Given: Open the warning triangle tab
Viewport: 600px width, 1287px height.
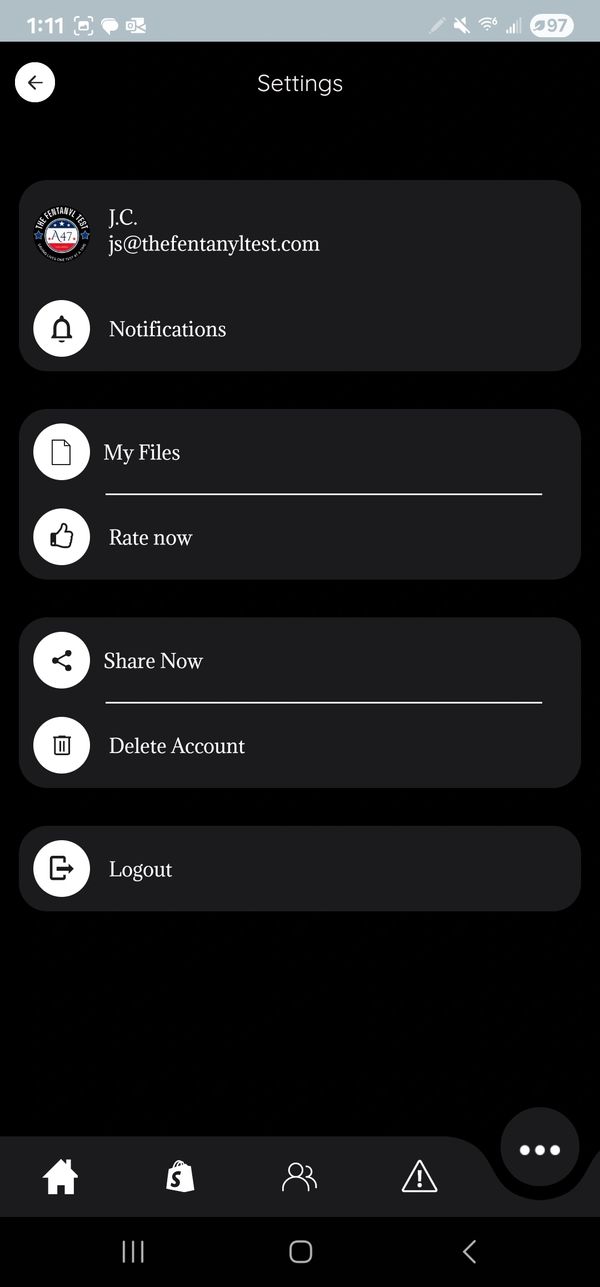Looking at the screenshot, I should tap(419, 1177).
